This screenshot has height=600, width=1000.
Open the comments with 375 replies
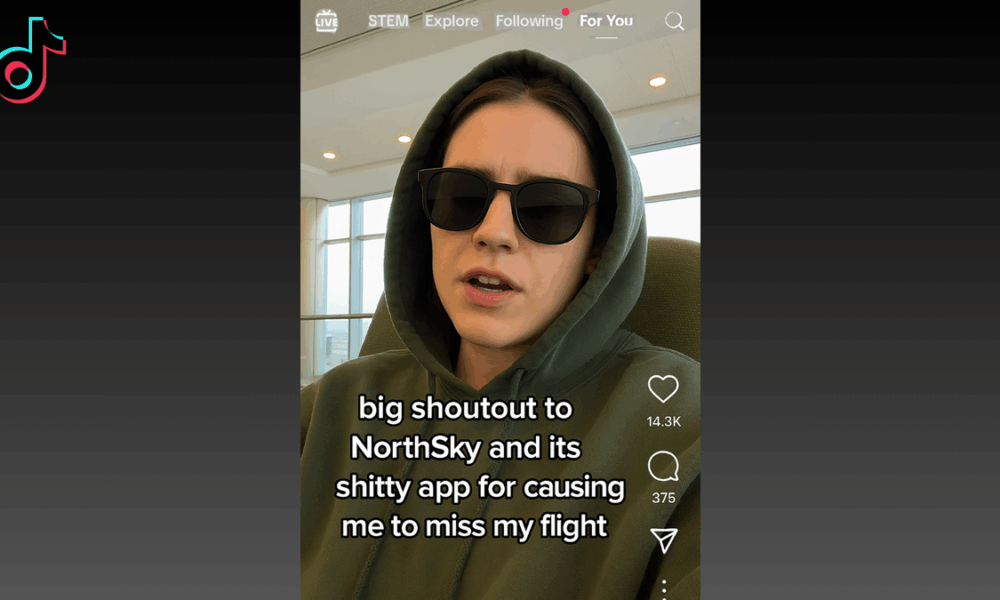tap(663, 466)
